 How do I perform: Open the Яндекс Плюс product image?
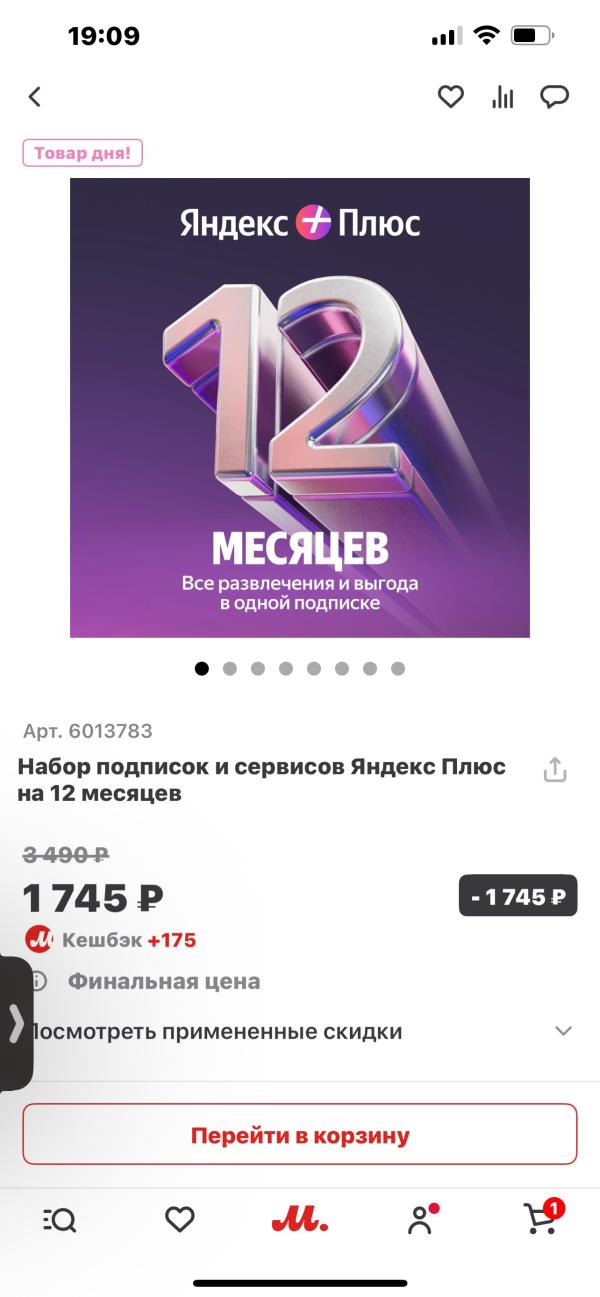pyautogui.click(x=299, y=407)
